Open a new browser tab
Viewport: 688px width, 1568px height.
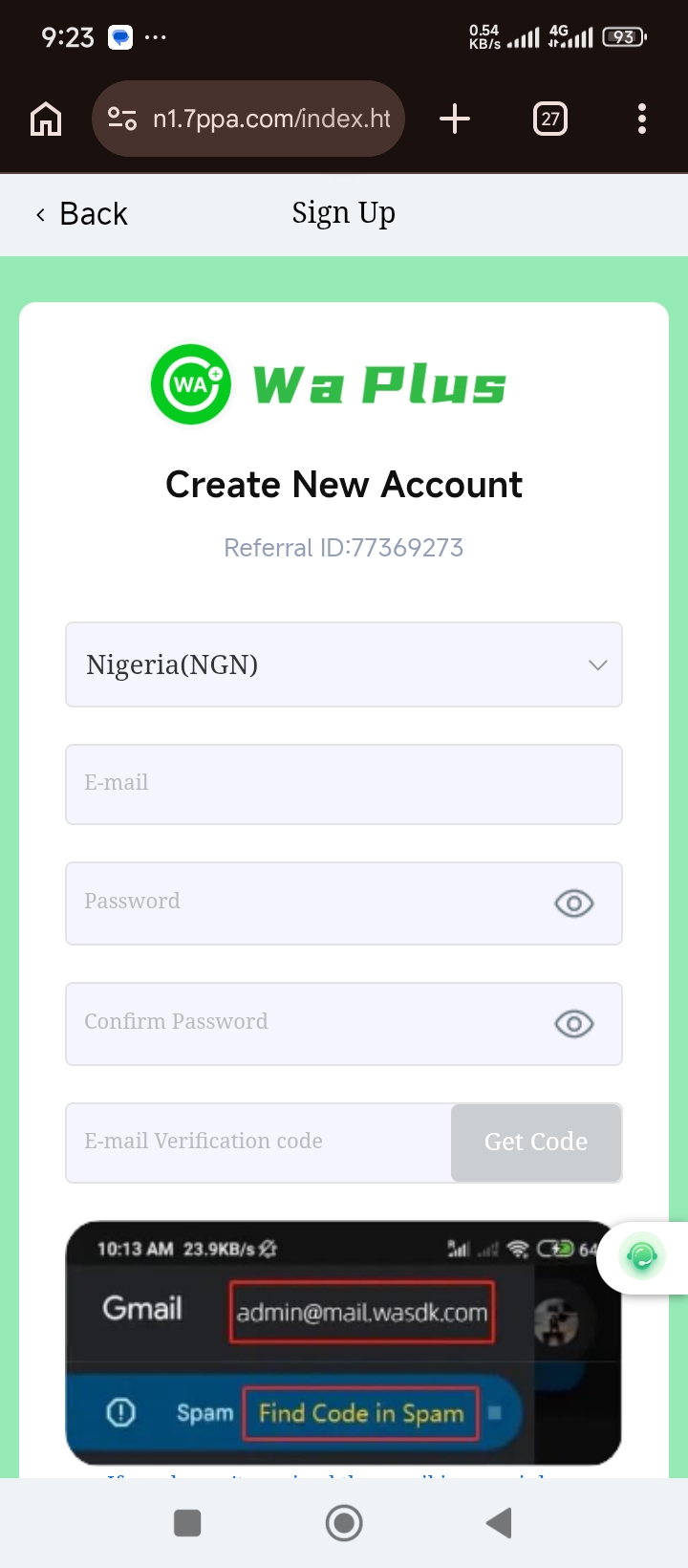click(x=455, y=120)
